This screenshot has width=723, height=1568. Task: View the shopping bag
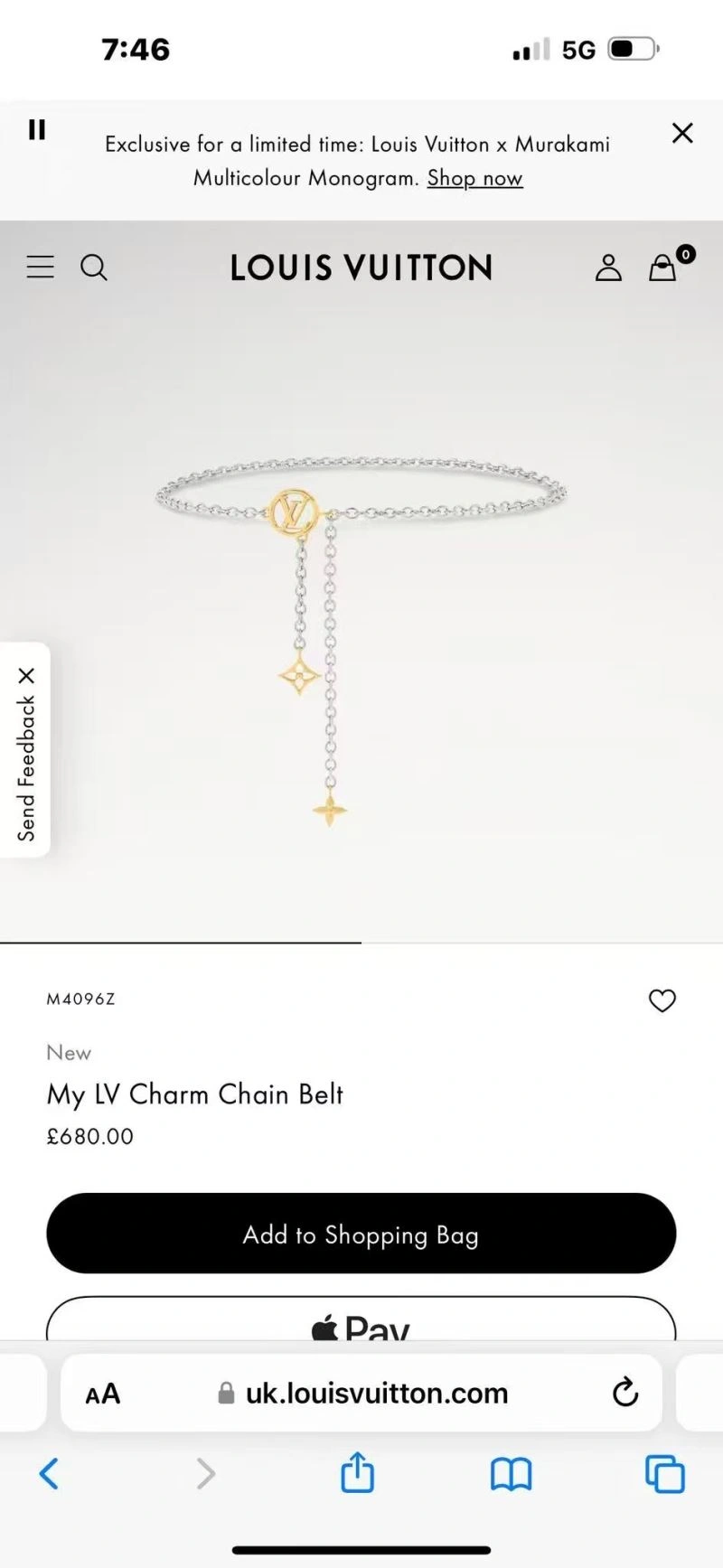[663, 268]
